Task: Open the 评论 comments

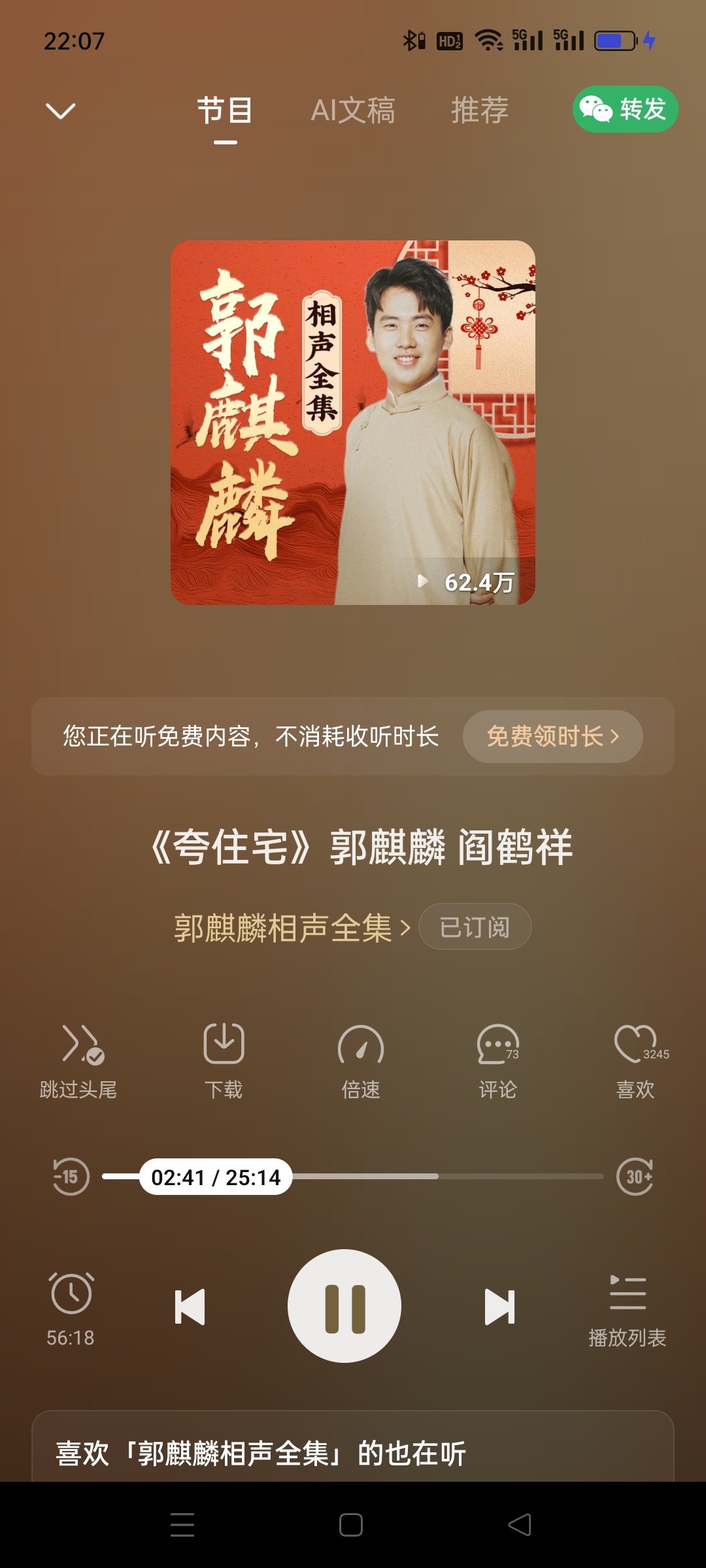Action: click(498, 1062)
